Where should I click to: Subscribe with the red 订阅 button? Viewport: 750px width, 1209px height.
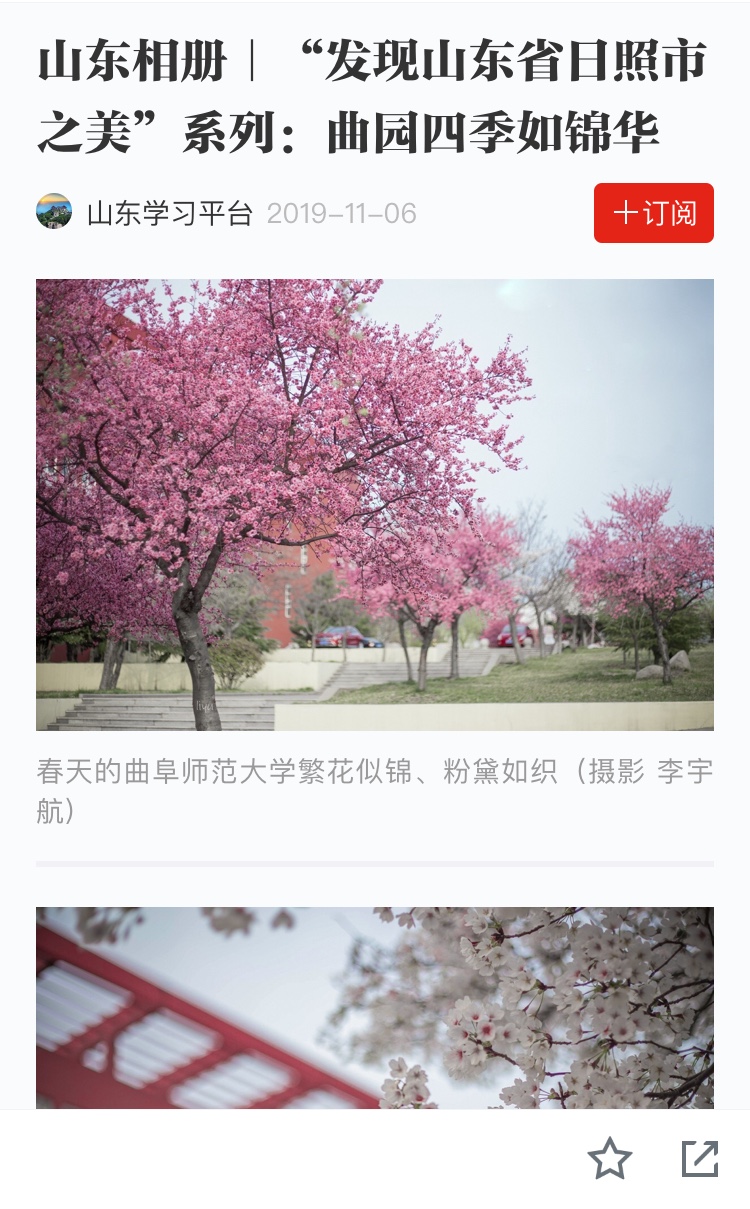coord(653,213)
